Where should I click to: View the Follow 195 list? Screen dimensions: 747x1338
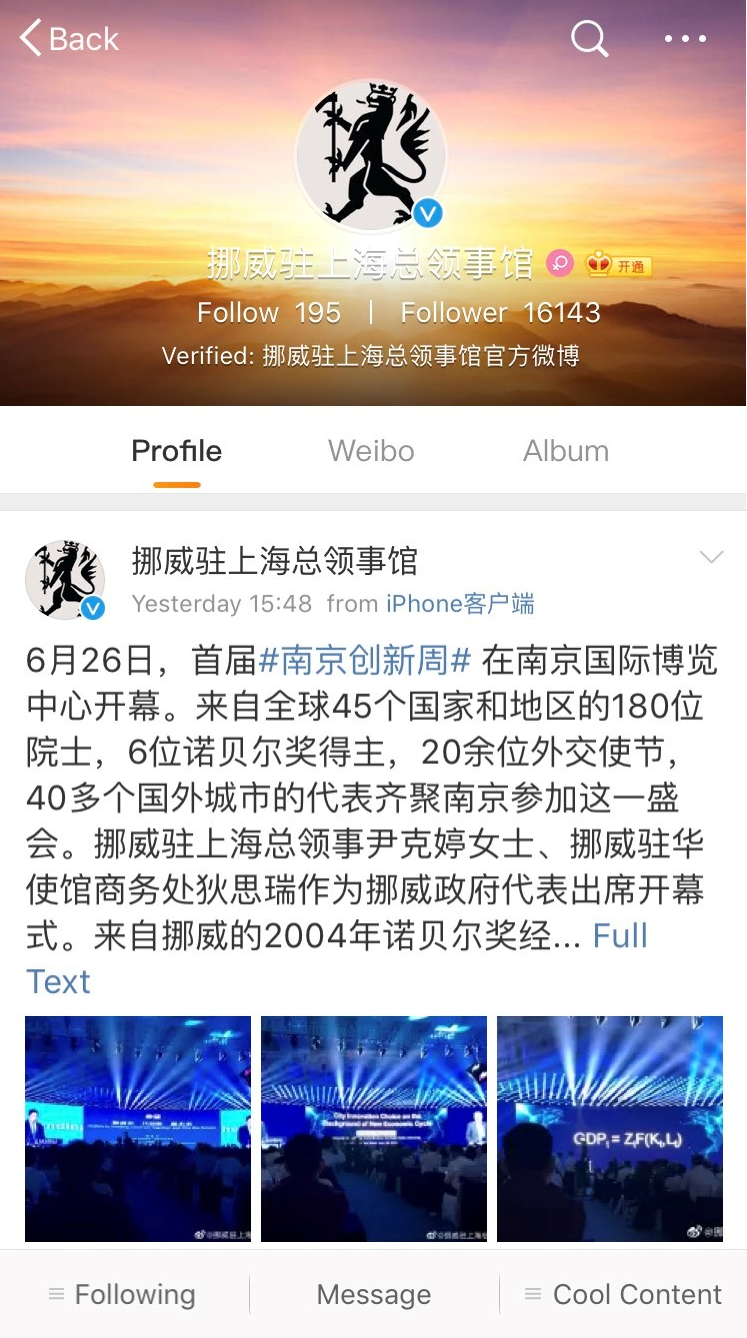pyautogui.click(x=268, y=313)
